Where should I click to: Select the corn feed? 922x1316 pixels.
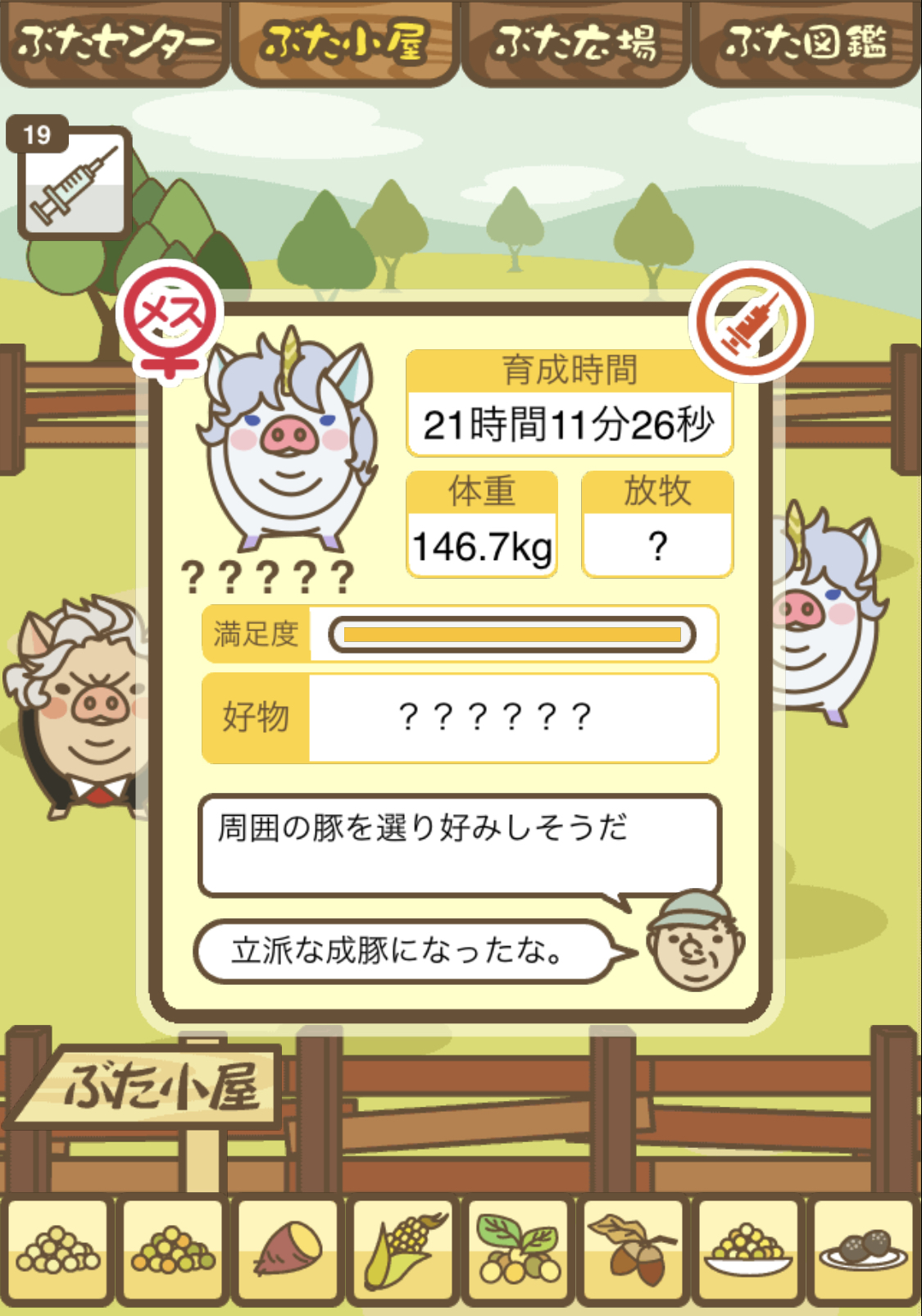pos(402,1251)
